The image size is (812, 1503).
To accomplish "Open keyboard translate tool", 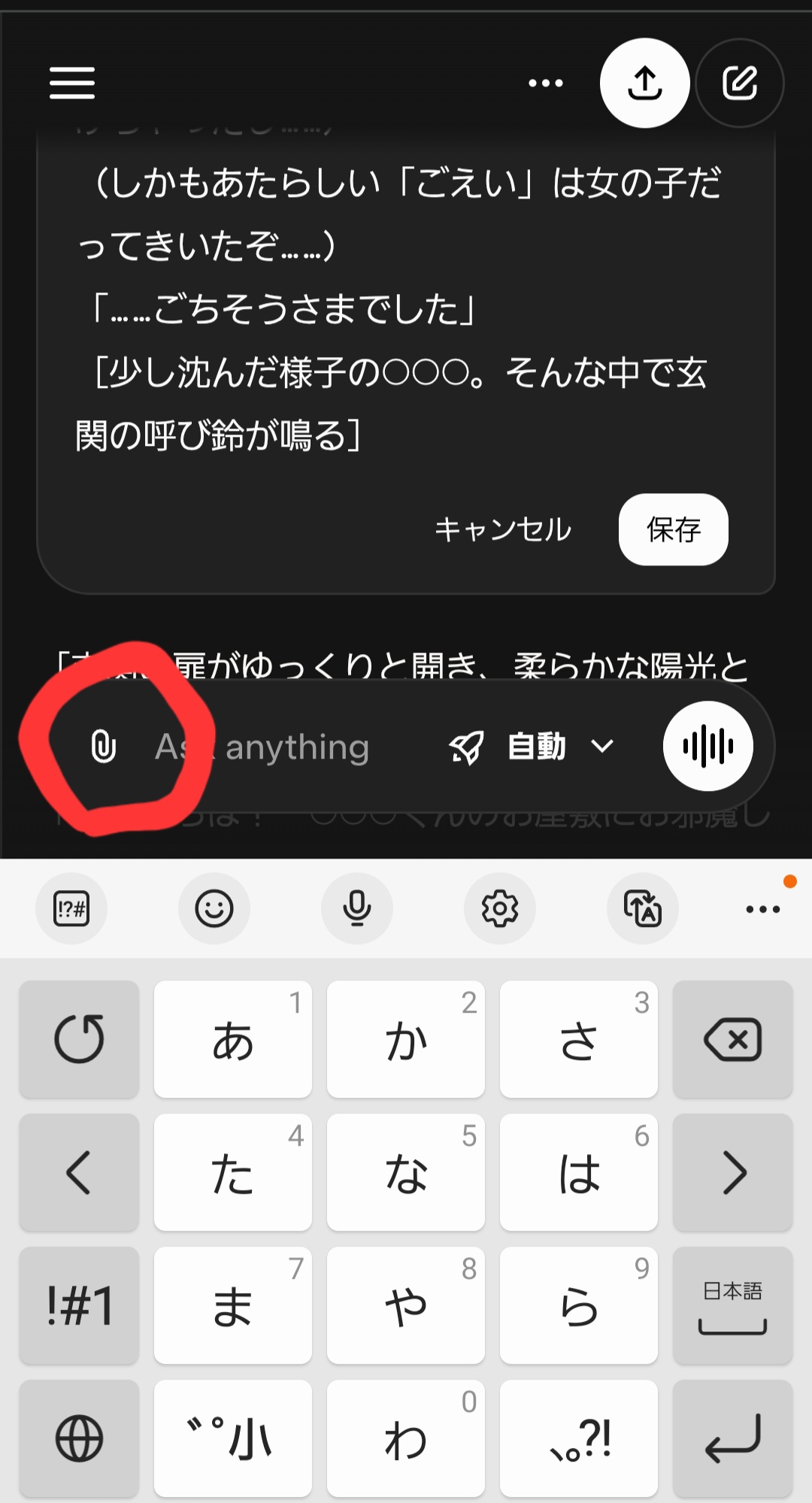I will pos(643,908).
